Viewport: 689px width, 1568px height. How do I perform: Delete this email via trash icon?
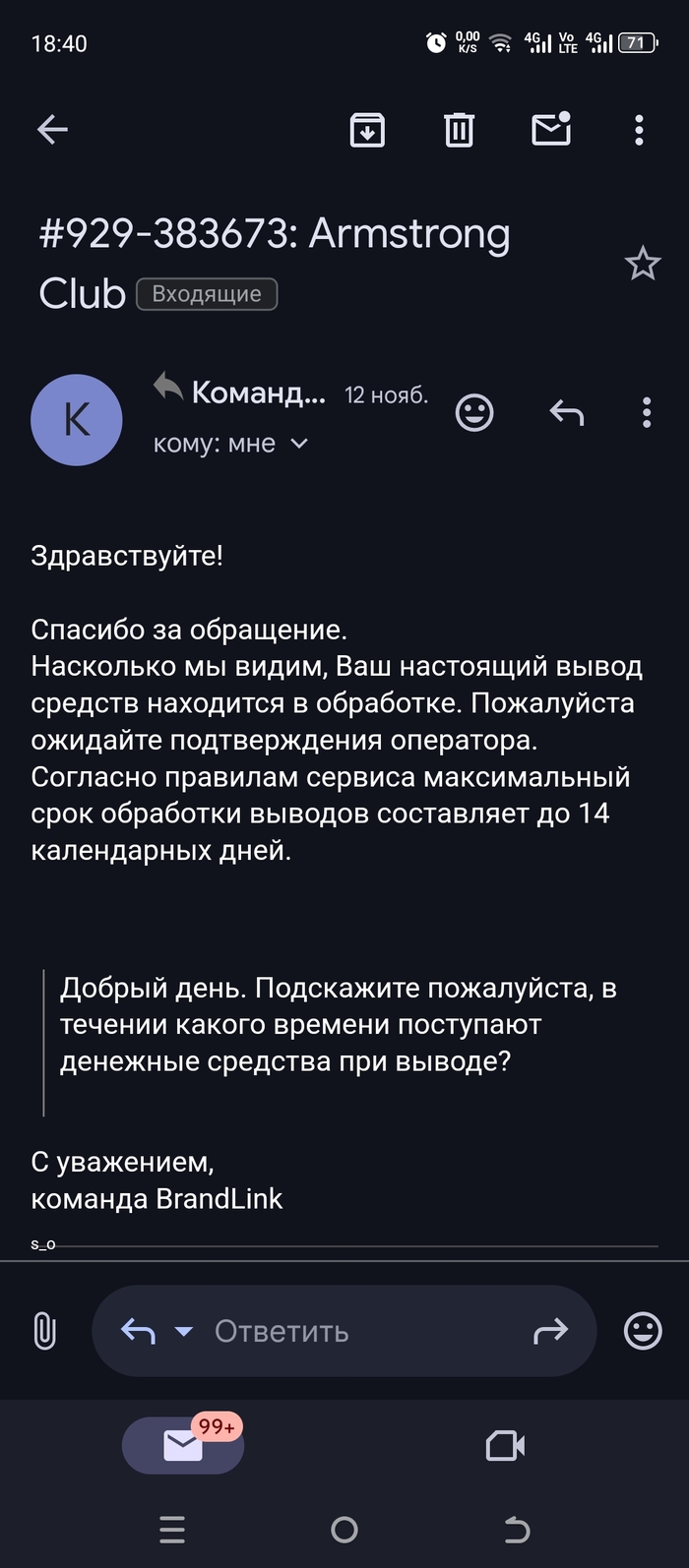(x=459, y=129)
